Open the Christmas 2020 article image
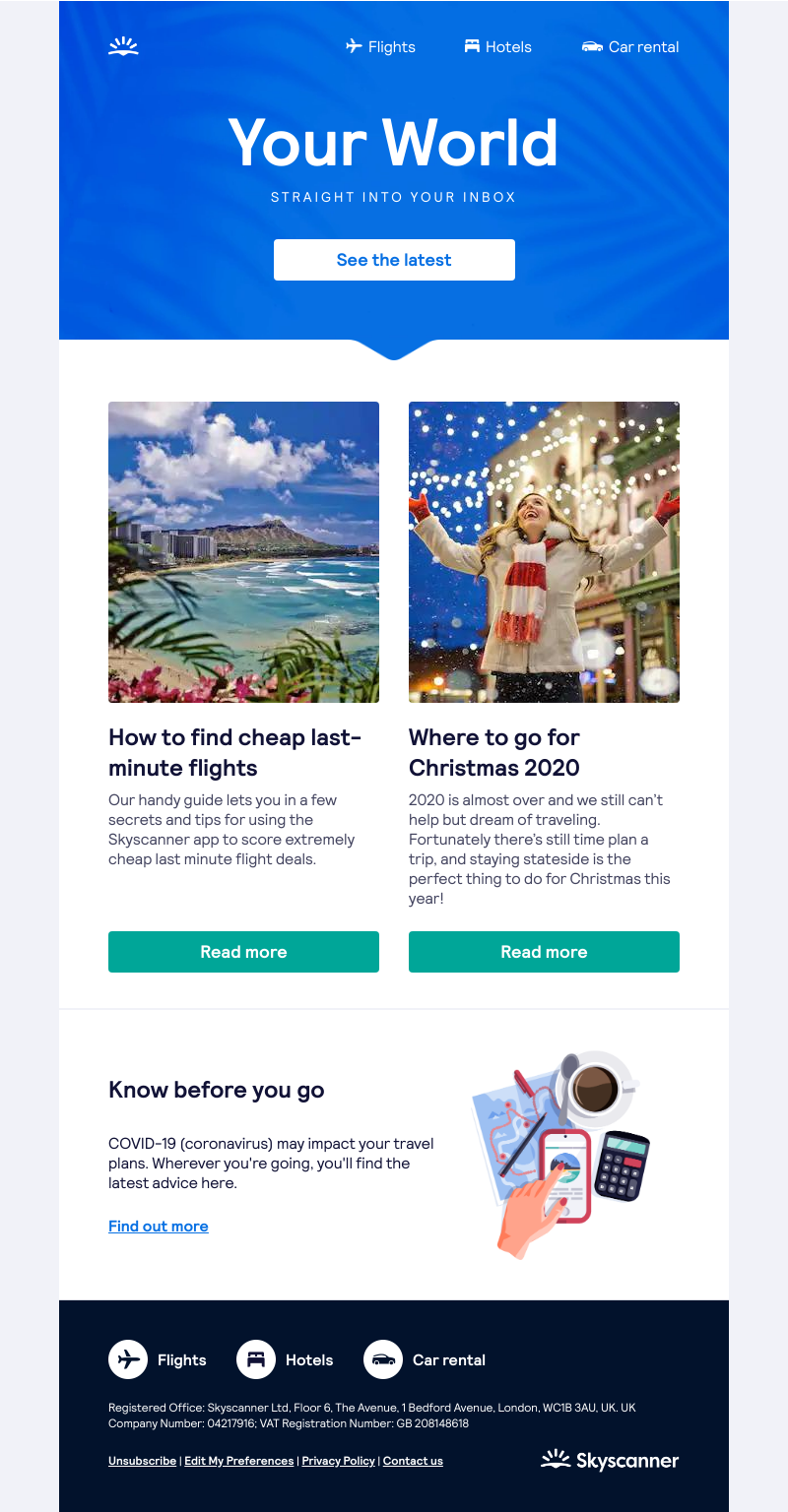 [544, 551]
